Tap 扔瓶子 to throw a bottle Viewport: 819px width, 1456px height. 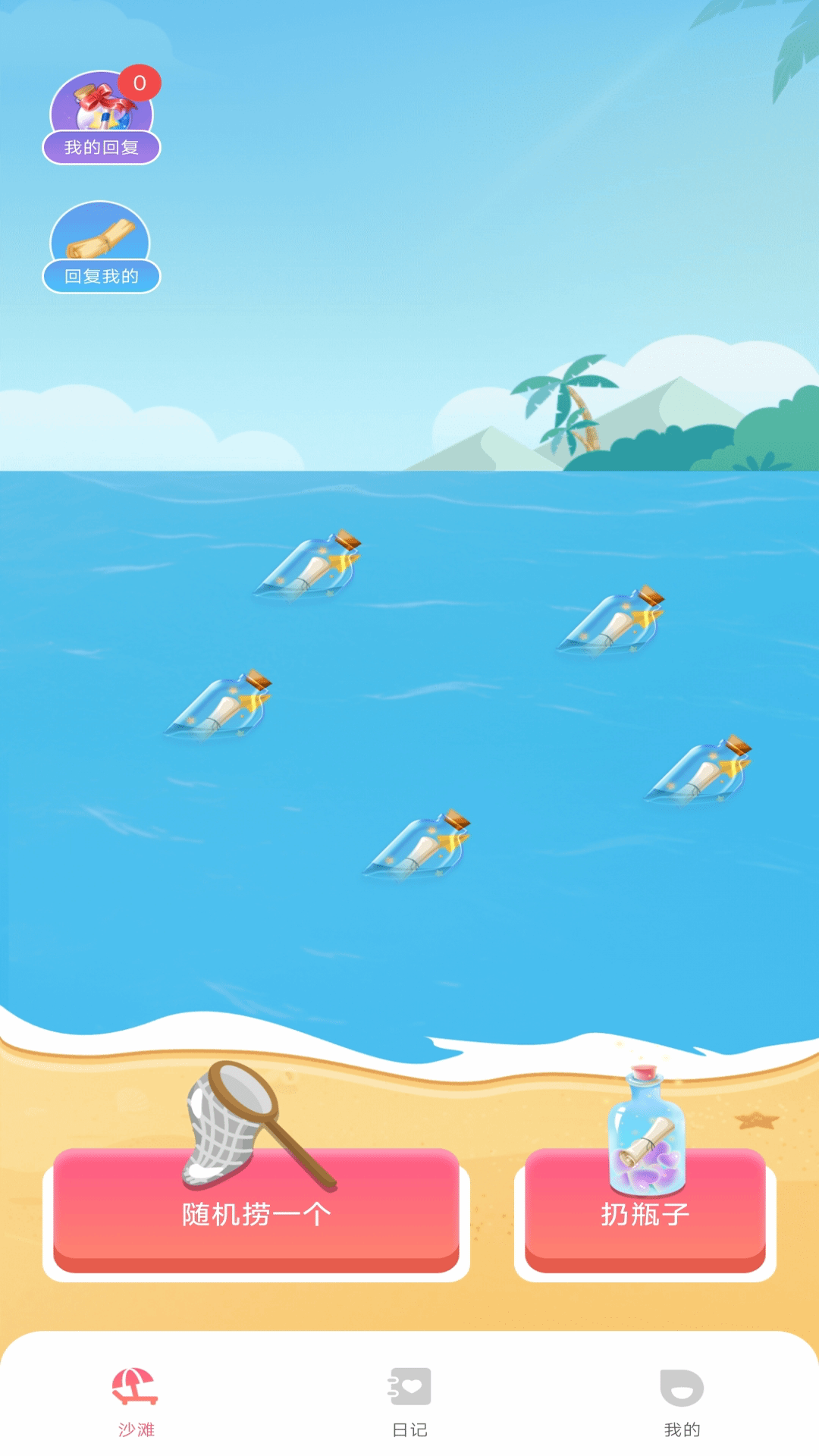[x=645, y=1213]
